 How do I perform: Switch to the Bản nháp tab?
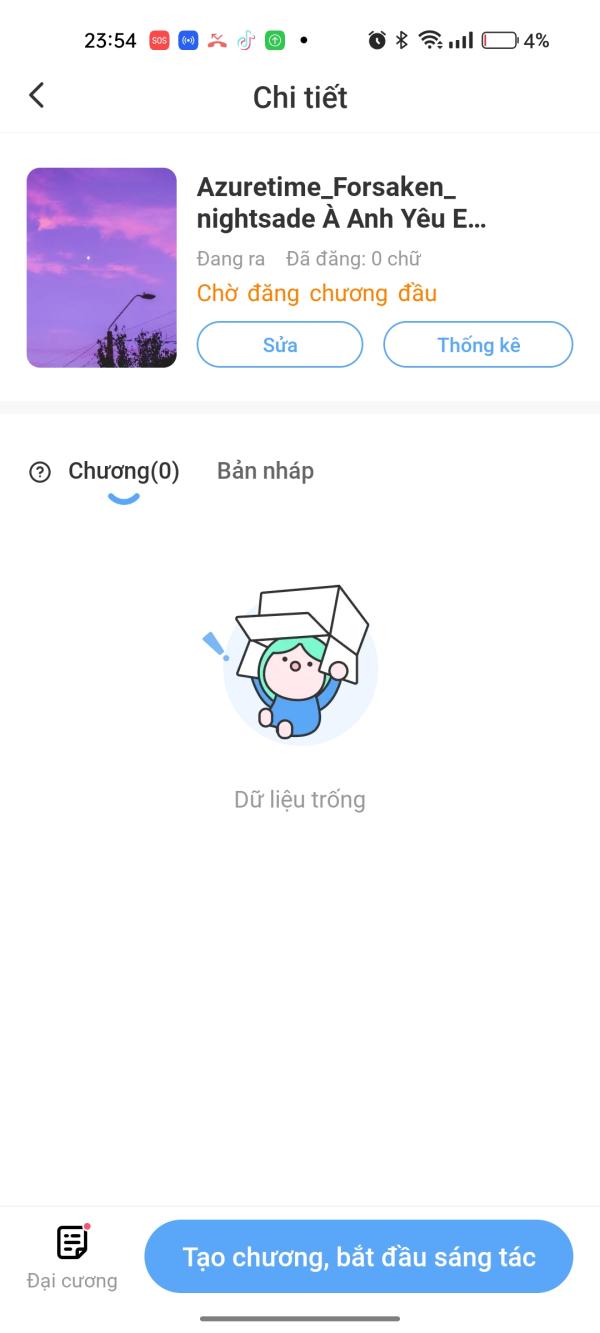265,471
